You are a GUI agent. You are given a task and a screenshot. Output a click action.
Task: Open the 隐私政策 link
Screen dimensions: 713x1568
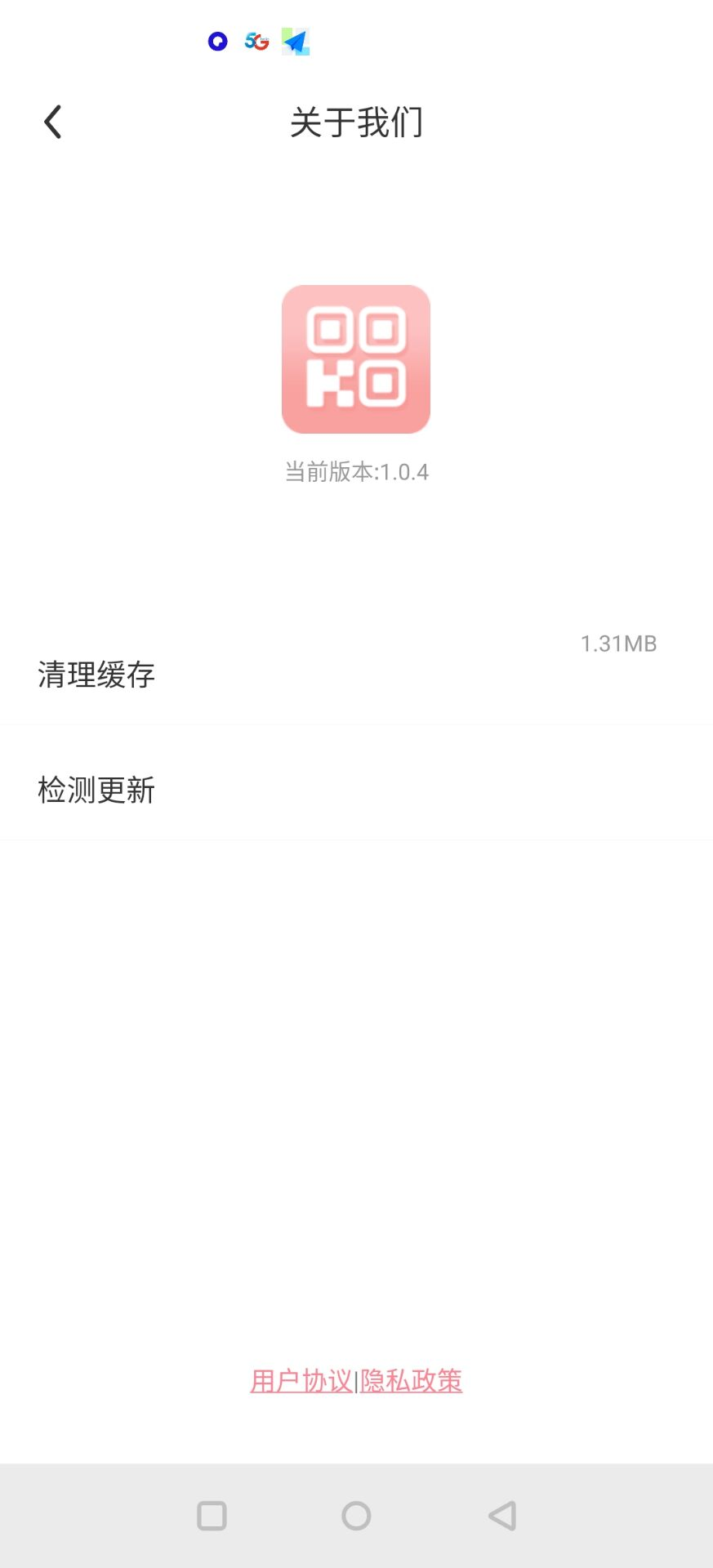412,1381
